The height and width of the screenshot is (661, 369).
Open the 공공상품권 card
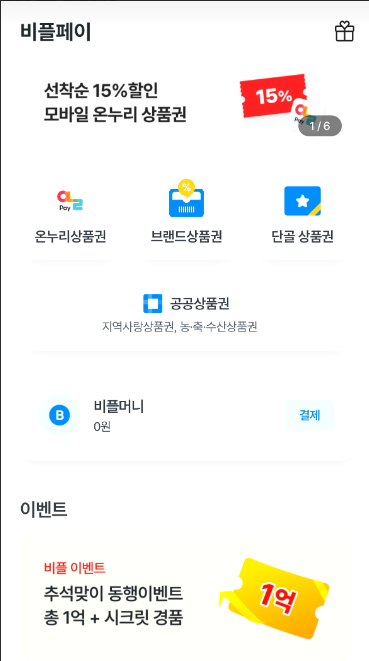(x=186, y=313)
